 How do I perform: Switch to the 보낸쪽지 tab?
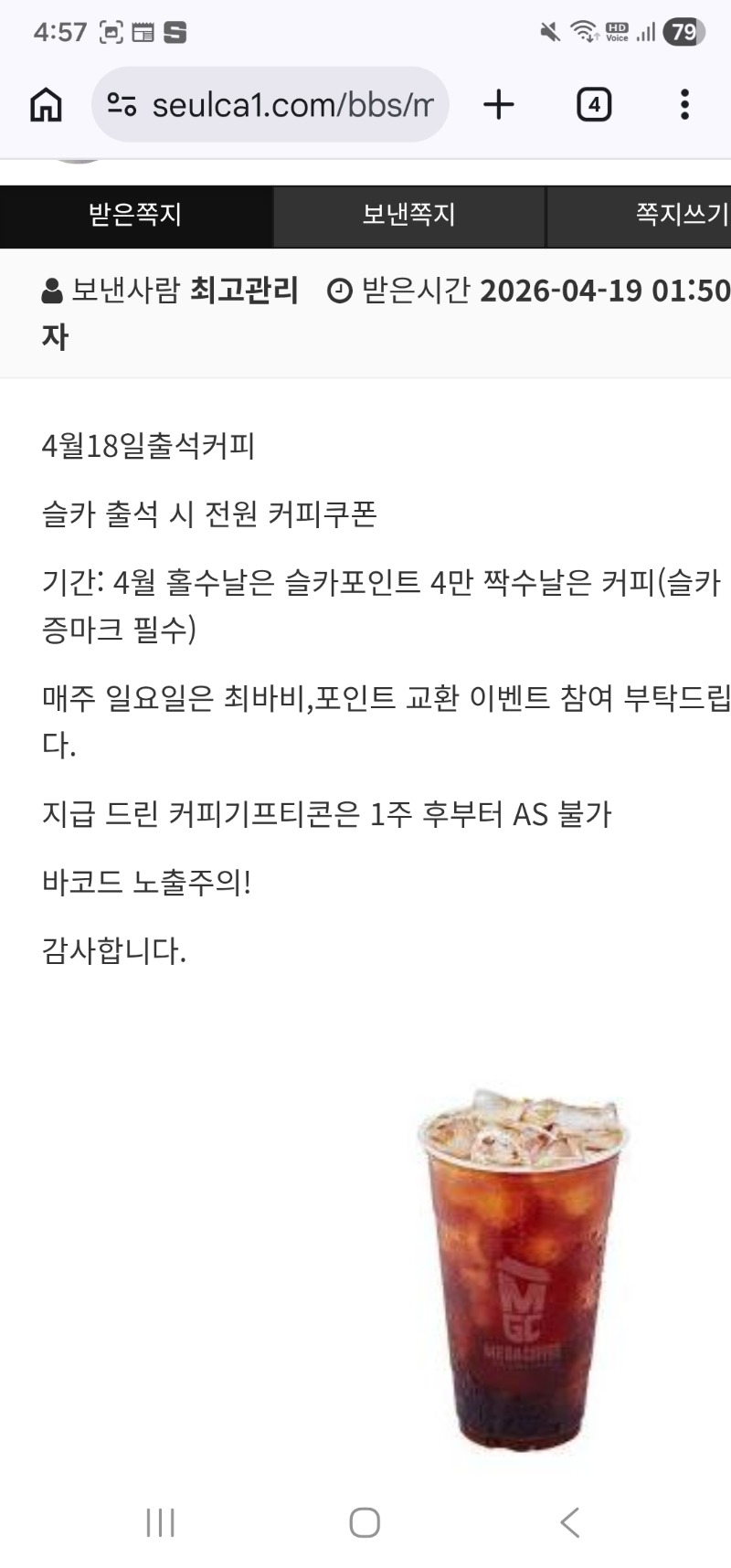[408, 216]
